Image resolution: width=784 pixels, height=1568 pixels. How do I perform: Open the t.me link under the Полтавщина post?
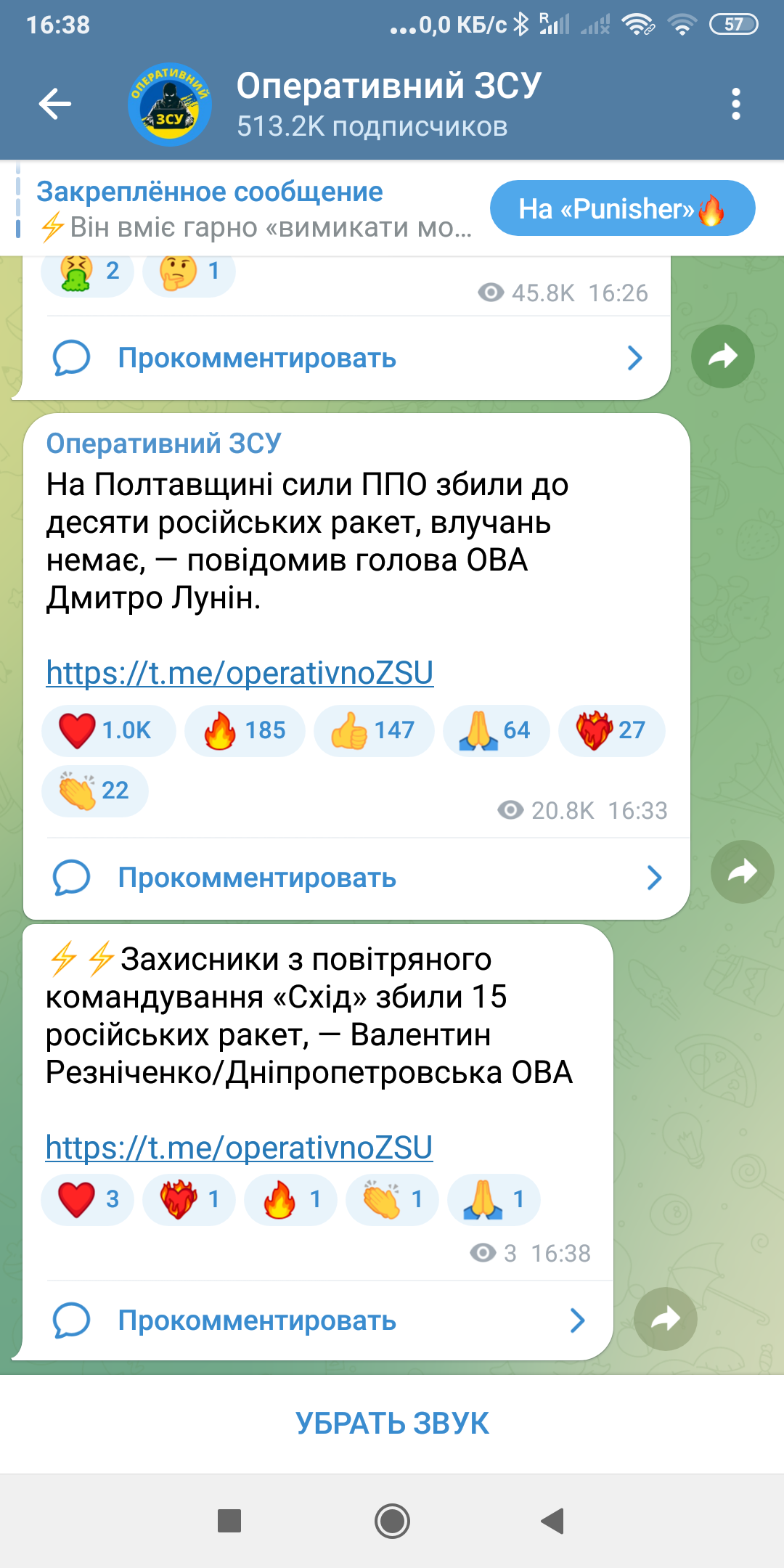click(x=240, y=673)
